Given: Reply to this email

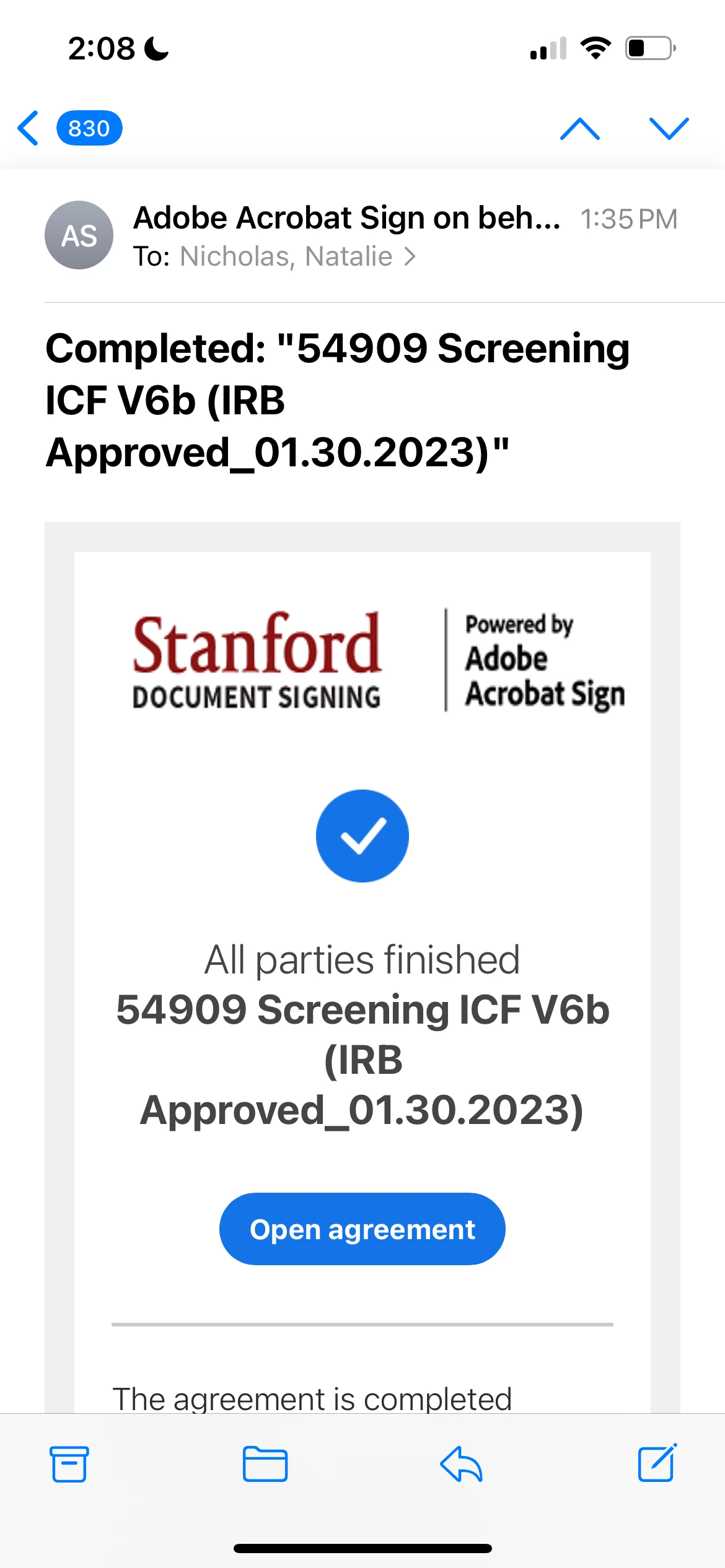Looking at the screenshot, I should point(461,1464).
